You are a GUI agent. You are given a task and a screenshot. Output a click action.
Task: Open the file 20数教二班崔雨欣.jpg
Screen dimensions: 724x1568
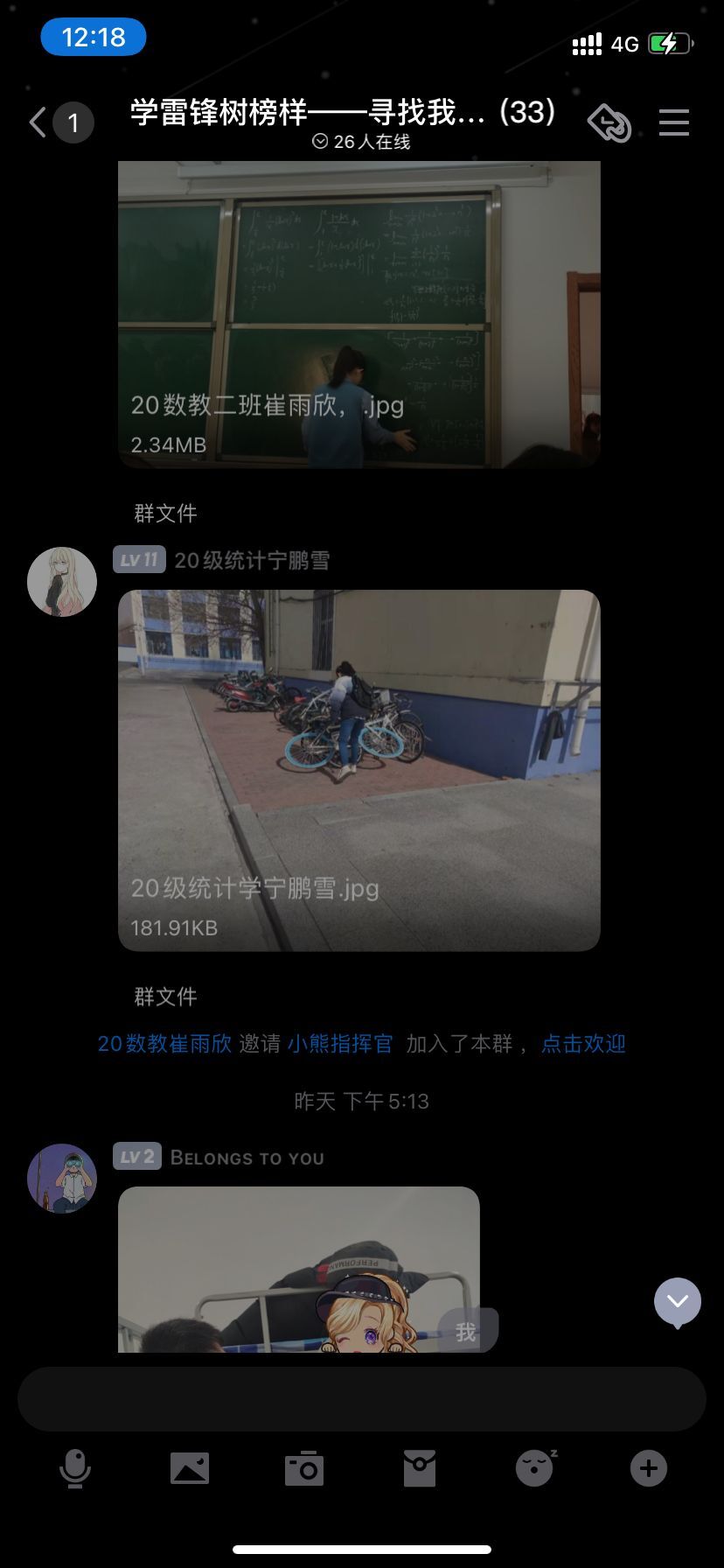359,314
